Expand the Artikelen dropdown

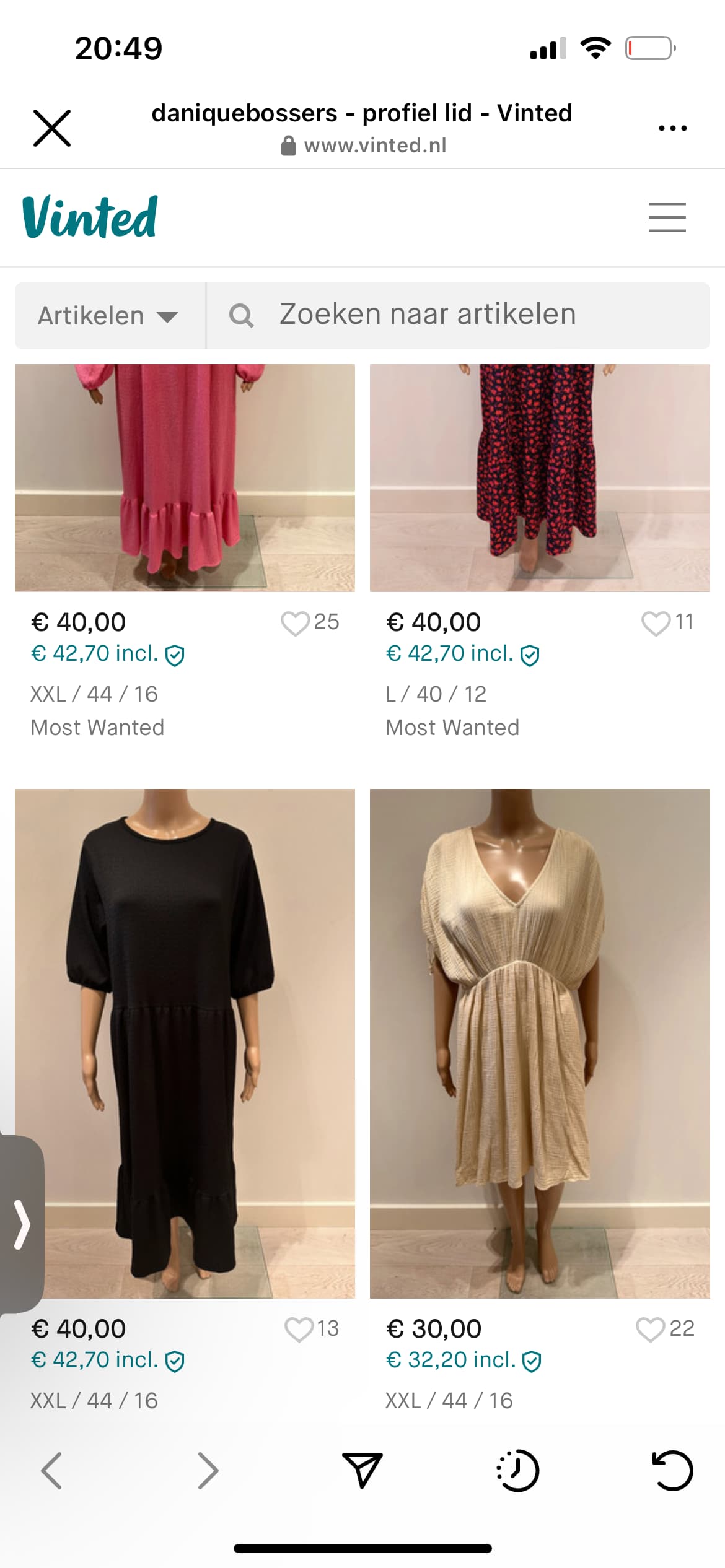click(x=110, y=316)
